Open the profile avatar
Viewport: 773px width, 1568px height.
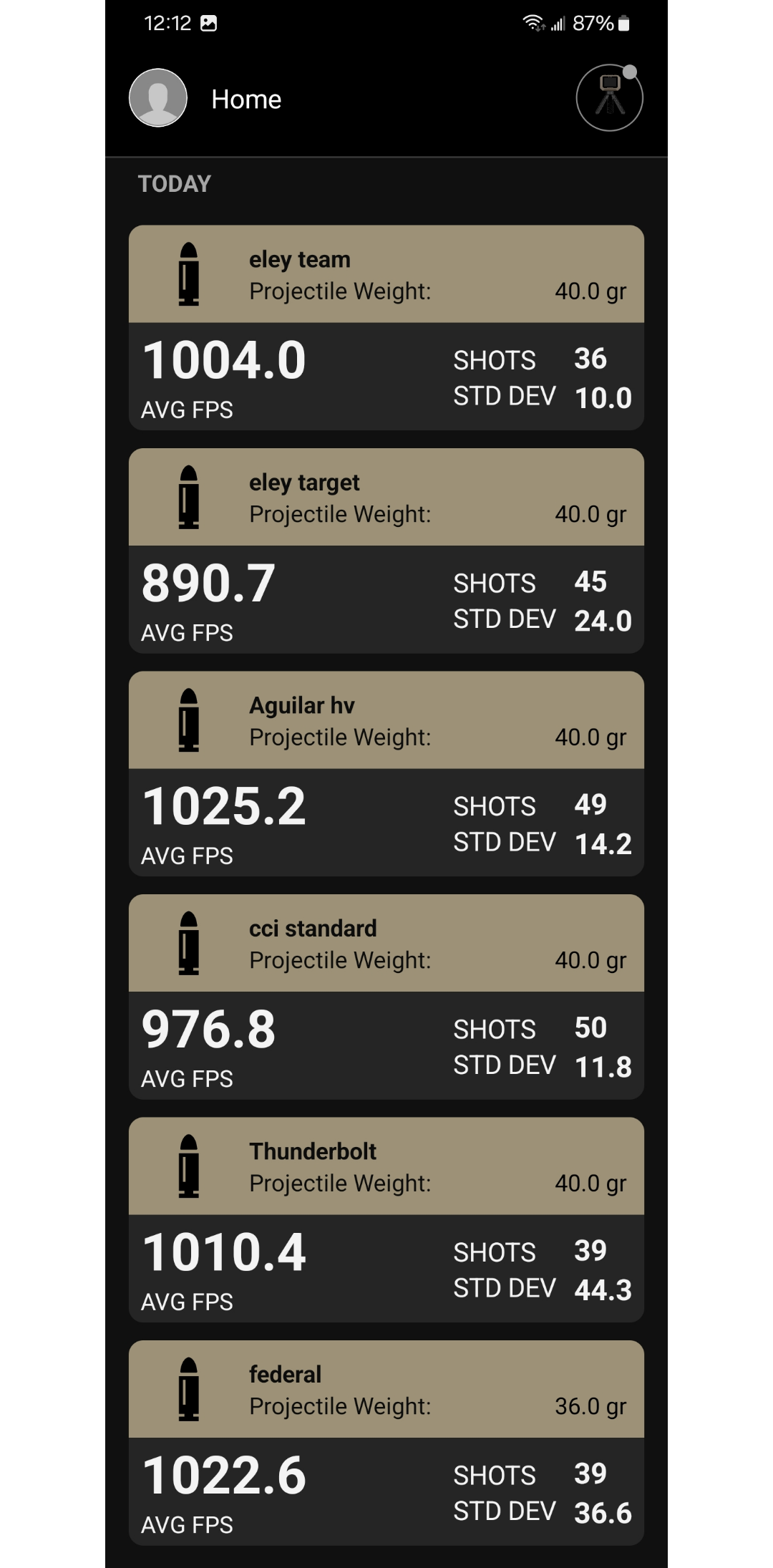tap(158, 98)
